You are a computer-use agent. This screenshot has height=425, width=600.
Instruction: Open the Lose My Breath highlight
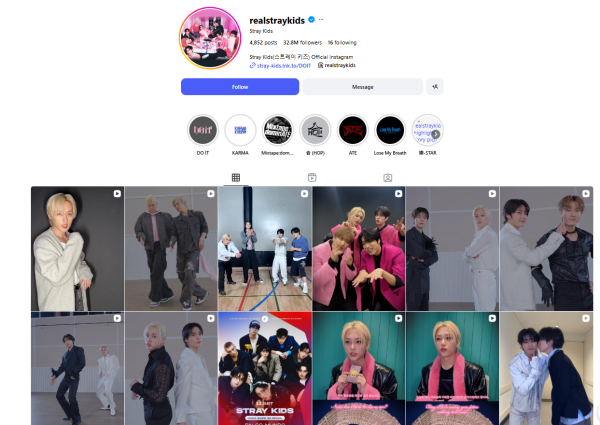point(390,129)
